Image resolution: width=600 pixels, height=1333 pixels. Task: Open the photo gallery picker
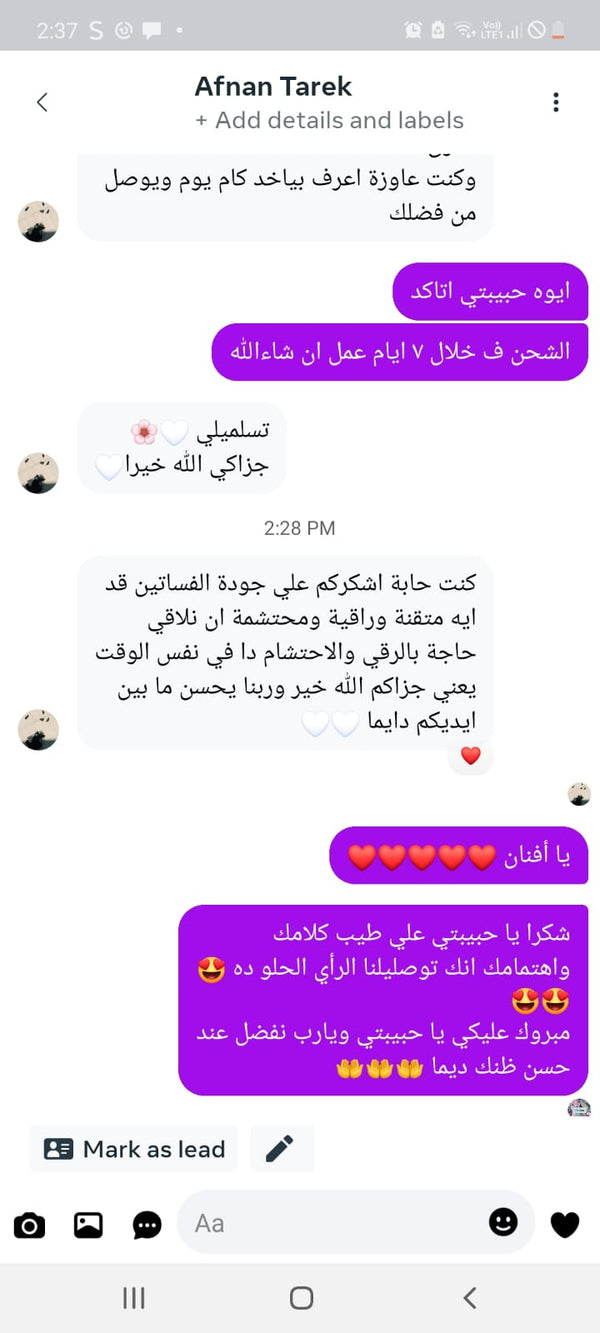[88, 1224]
